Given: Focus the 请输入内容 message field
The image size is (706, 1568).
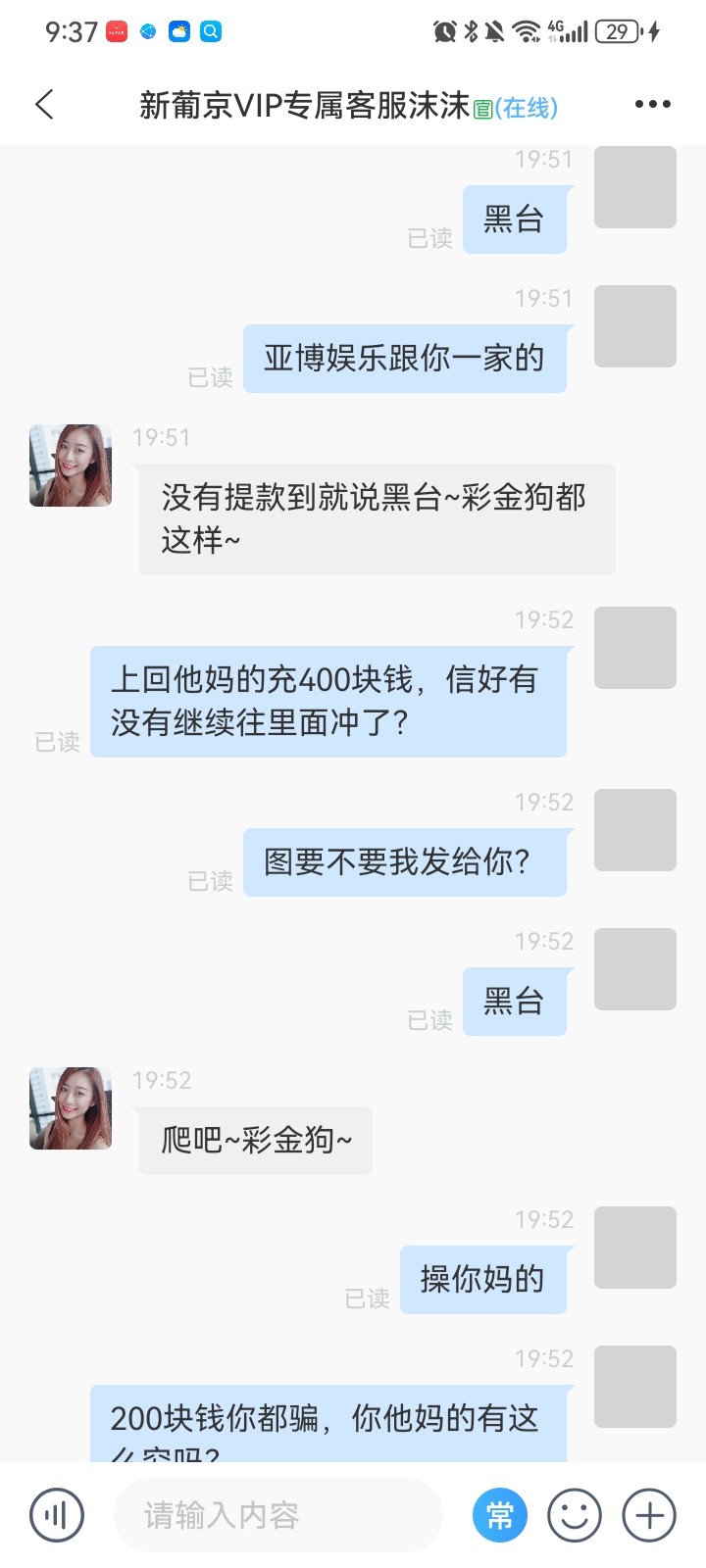Looking at the screenshot, I should tap(279, 1515).
